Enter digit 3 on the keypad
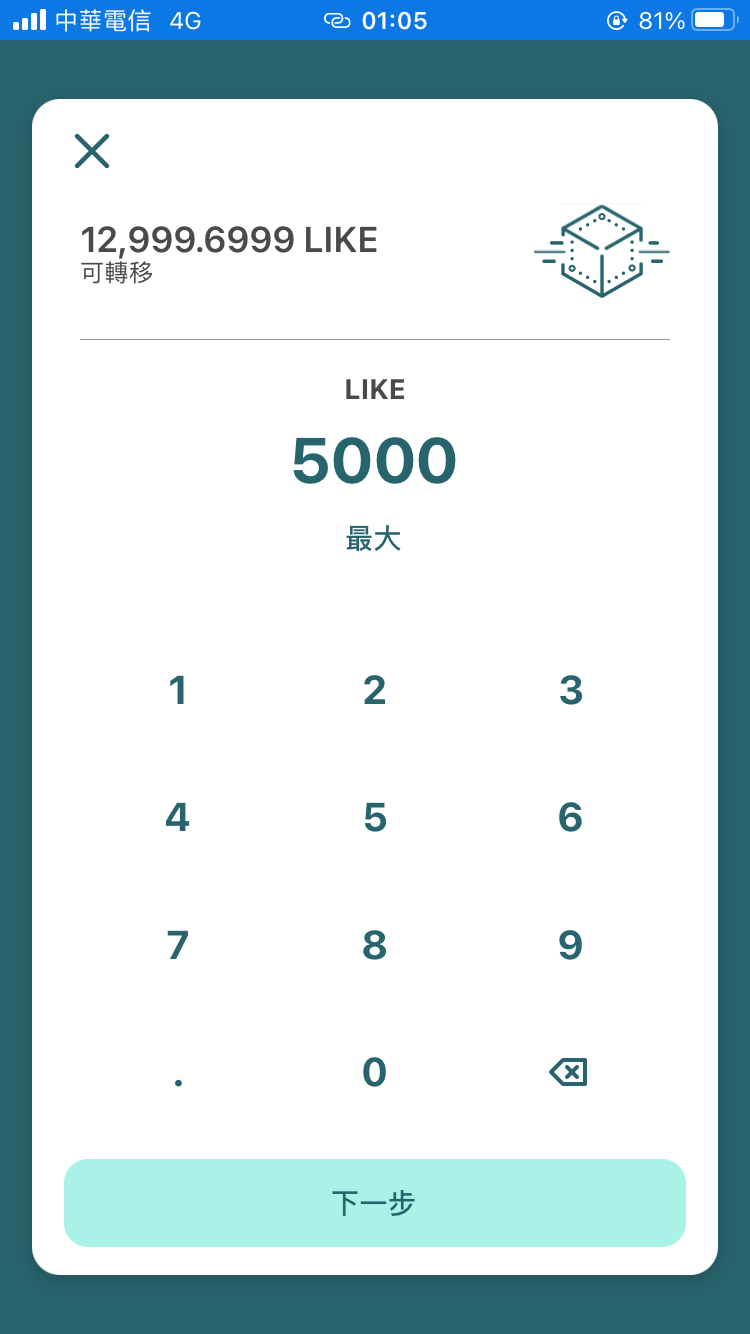Image resolution: width=750 pixels, height=1334 pixels. tap(571, 690)
